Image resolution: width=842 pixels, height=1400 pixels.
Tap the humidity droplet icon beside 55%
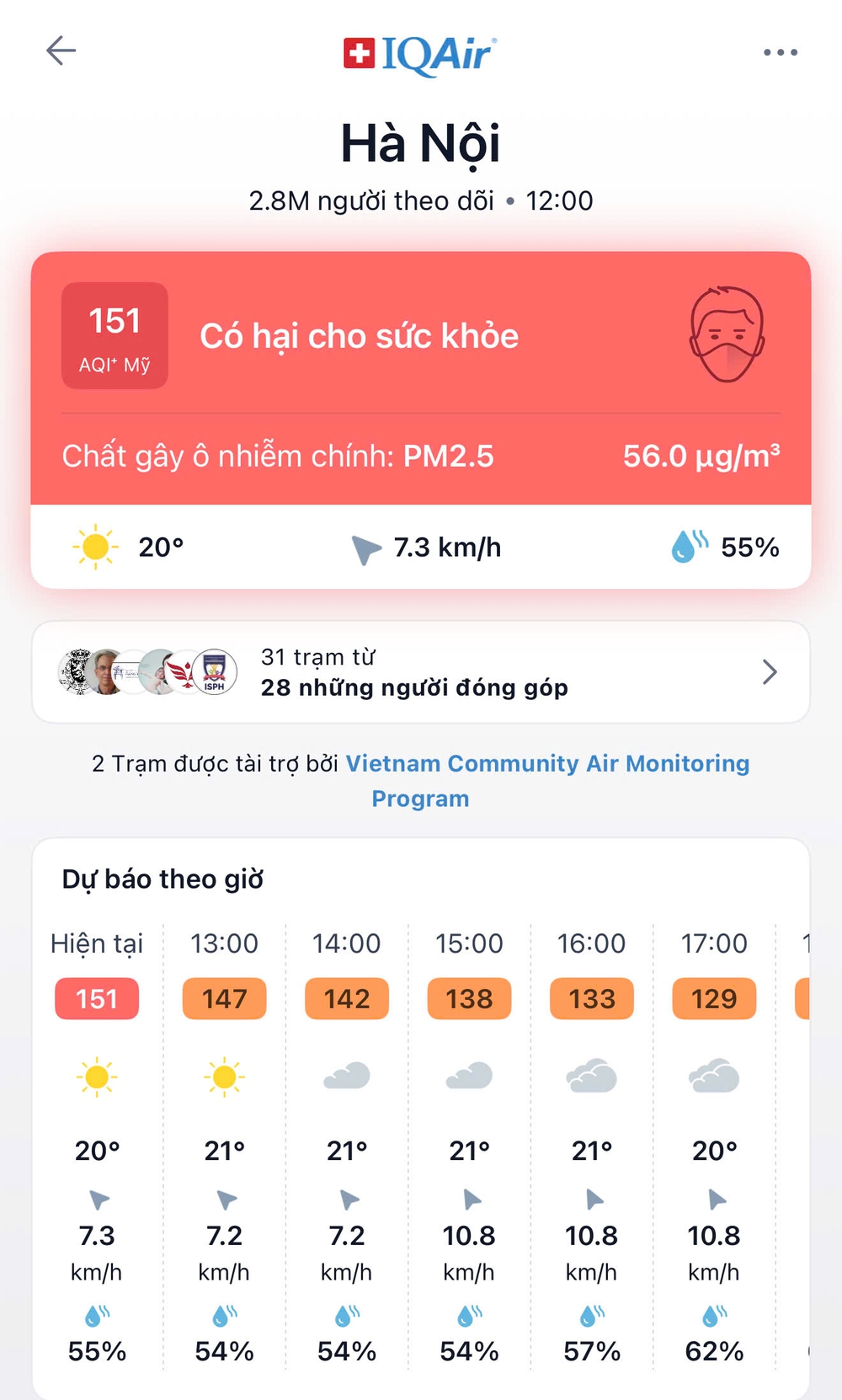(686, 546)
